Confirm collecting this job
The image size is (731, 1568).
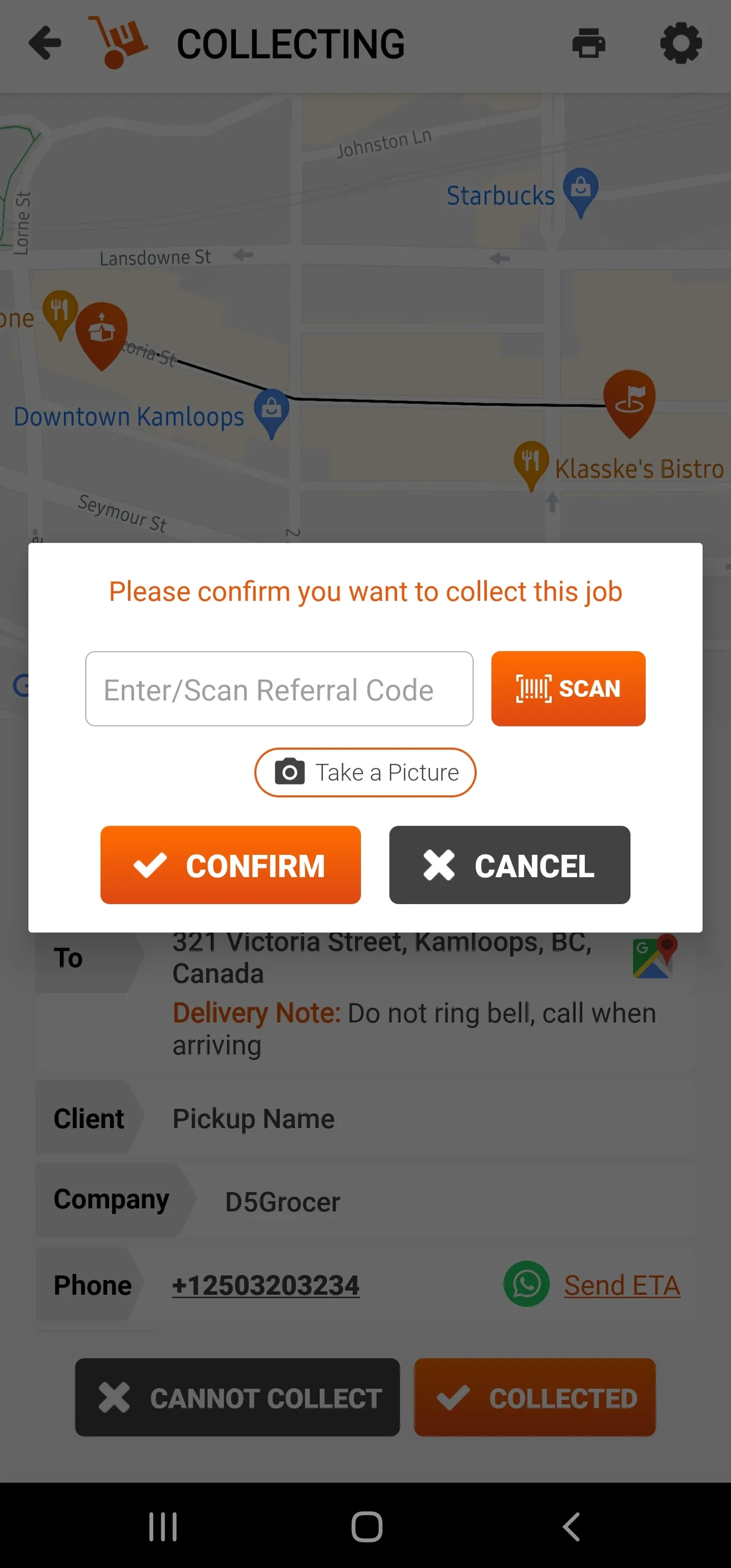230,865
